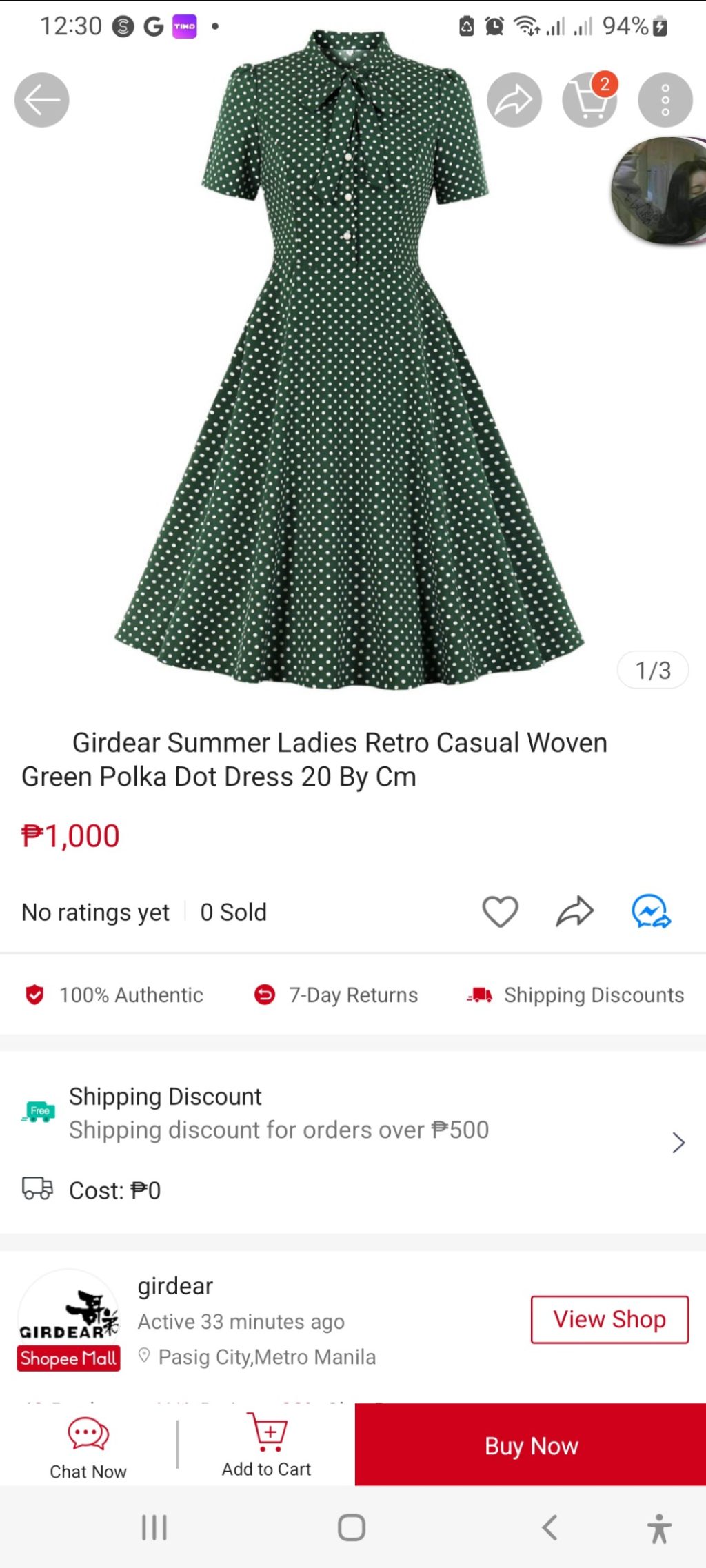Share product through Messenger
This screenshot has width=706, height=1568.
(x=651, y=912)
